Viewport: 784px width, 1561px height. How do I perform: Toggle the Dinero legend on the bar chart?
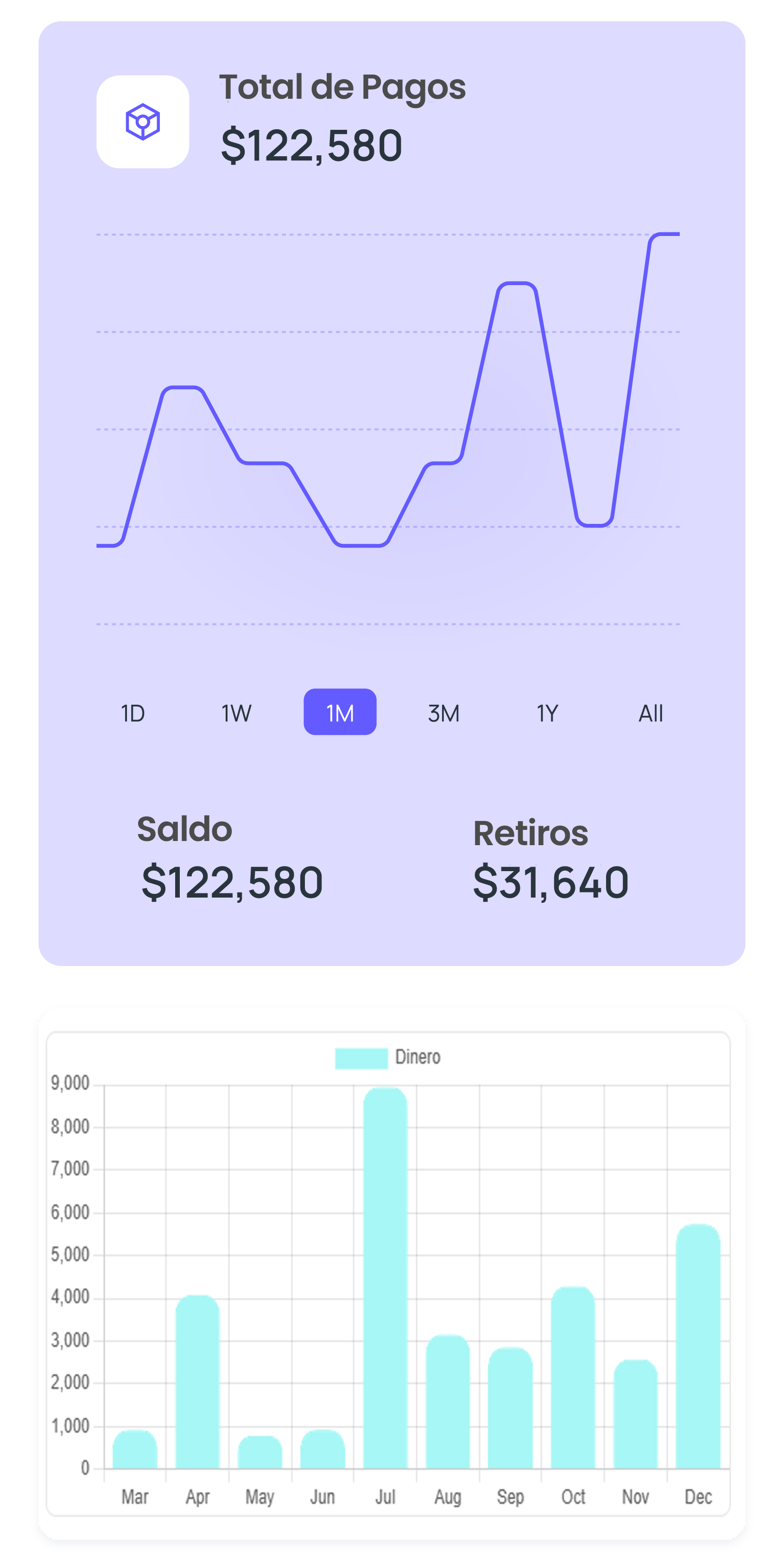pyautogui.click(x=388, y=1058)
